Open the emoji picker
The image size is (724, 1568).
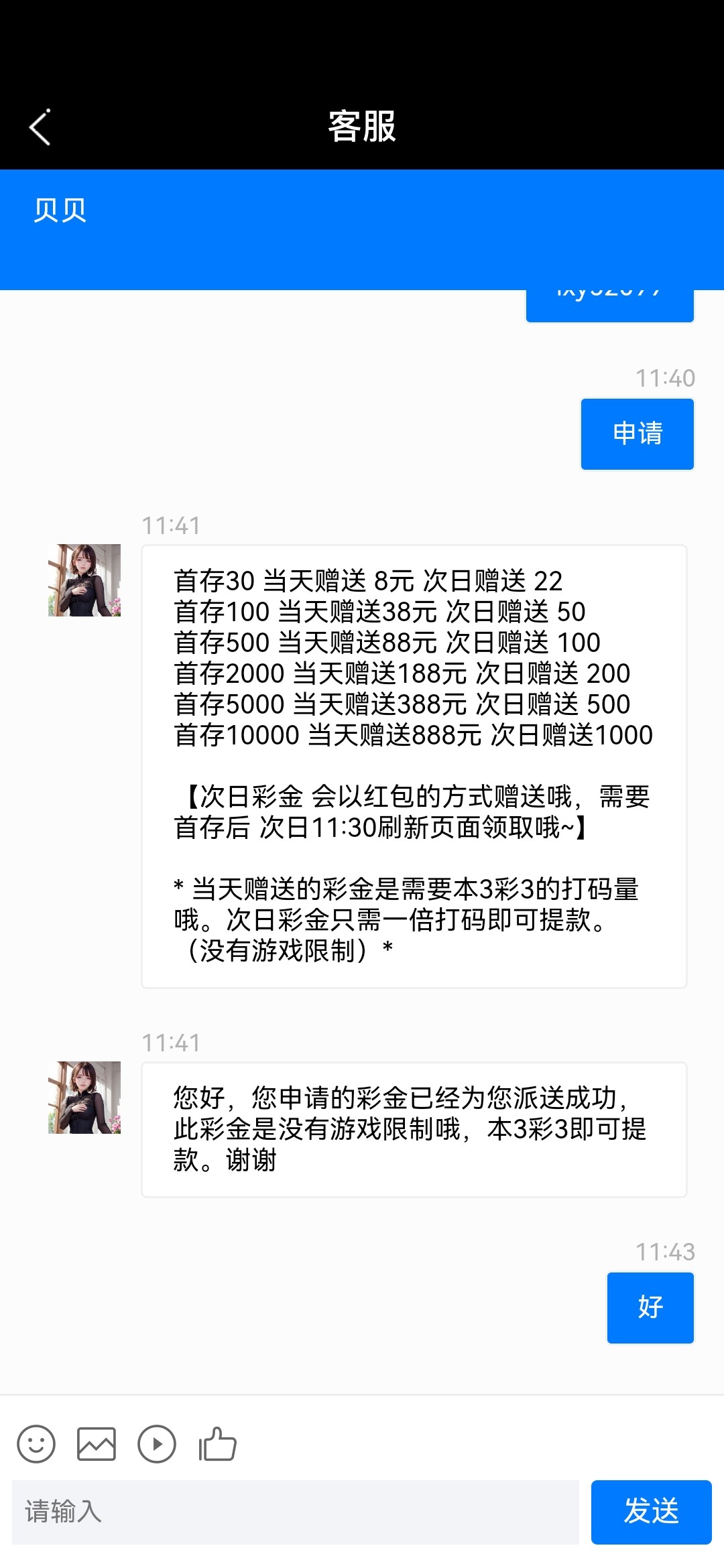click(36, 1443)
